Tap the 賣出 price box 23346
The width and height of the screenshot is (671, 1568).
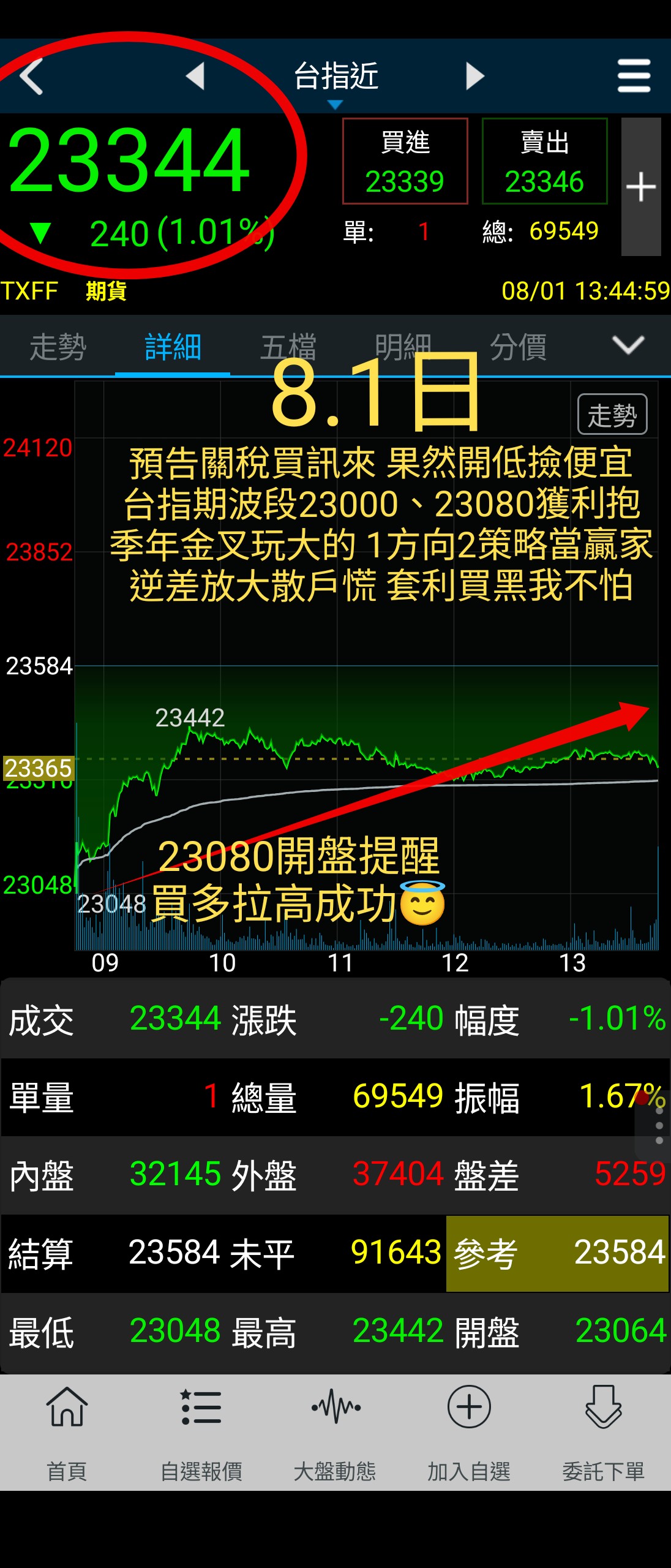pos(544,161)
